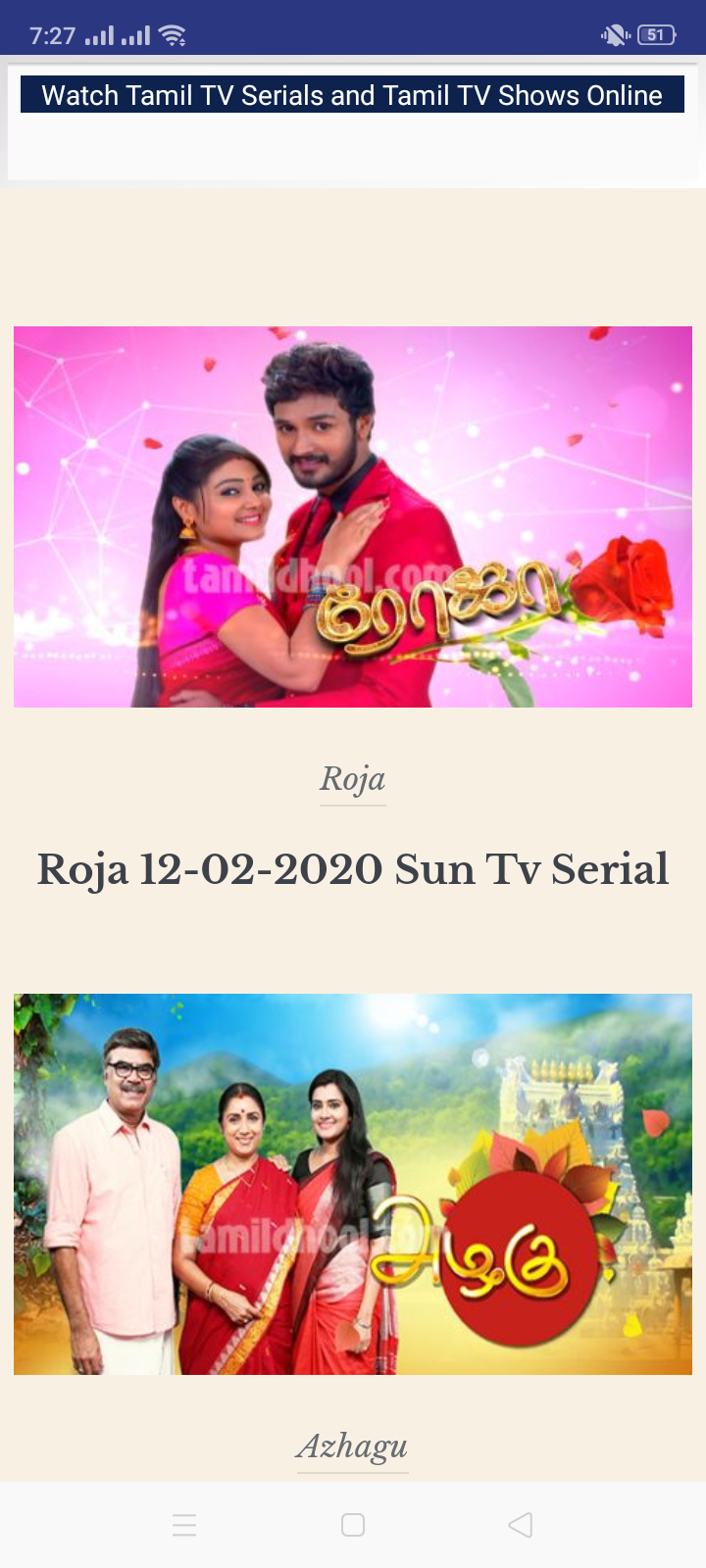This screenshot has width=706, height=1568.
Task: Open the Azhagu serial banner image
Action: tap(353, 1184)
